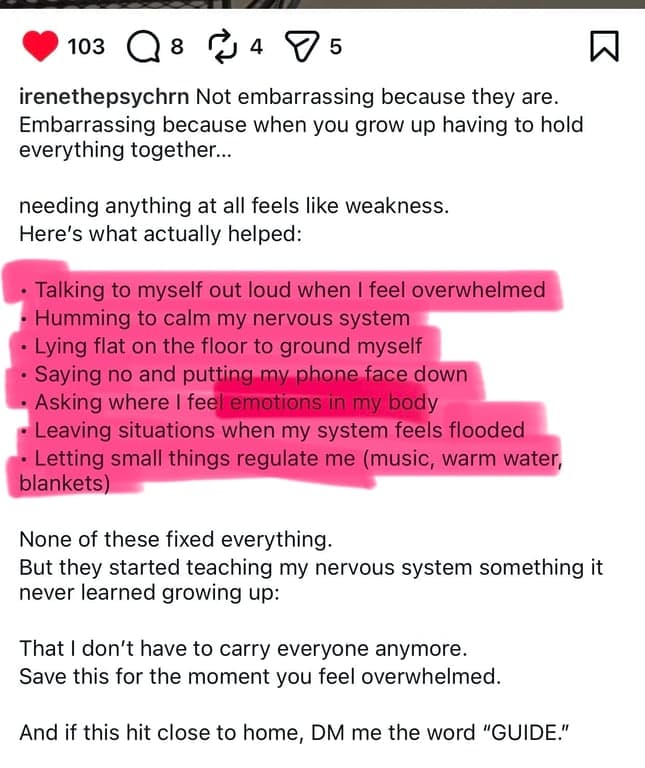Share the post via paper-plane icon
The width and height of the screenshot is (645, 768).
300,46
